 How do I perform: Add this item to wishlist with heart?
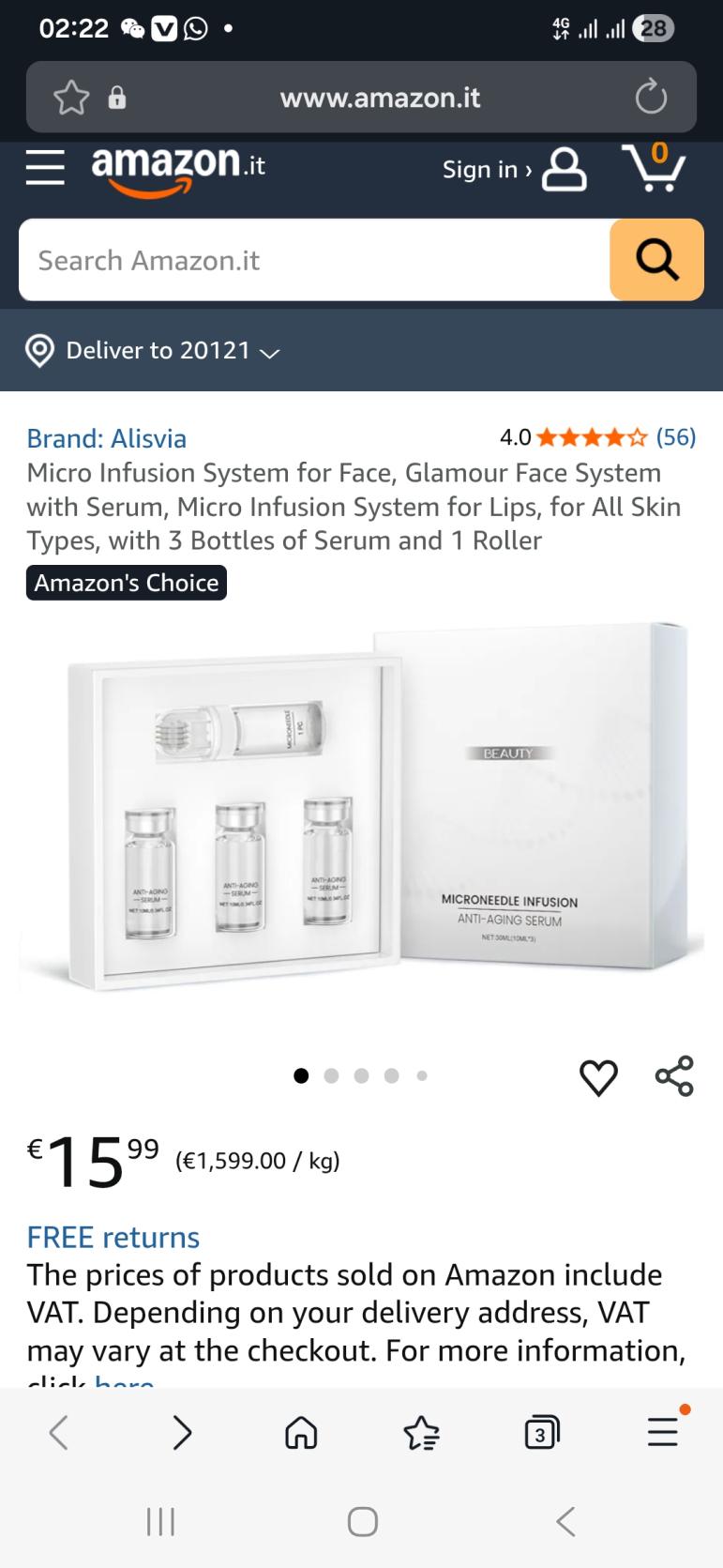click(598, 1077)
